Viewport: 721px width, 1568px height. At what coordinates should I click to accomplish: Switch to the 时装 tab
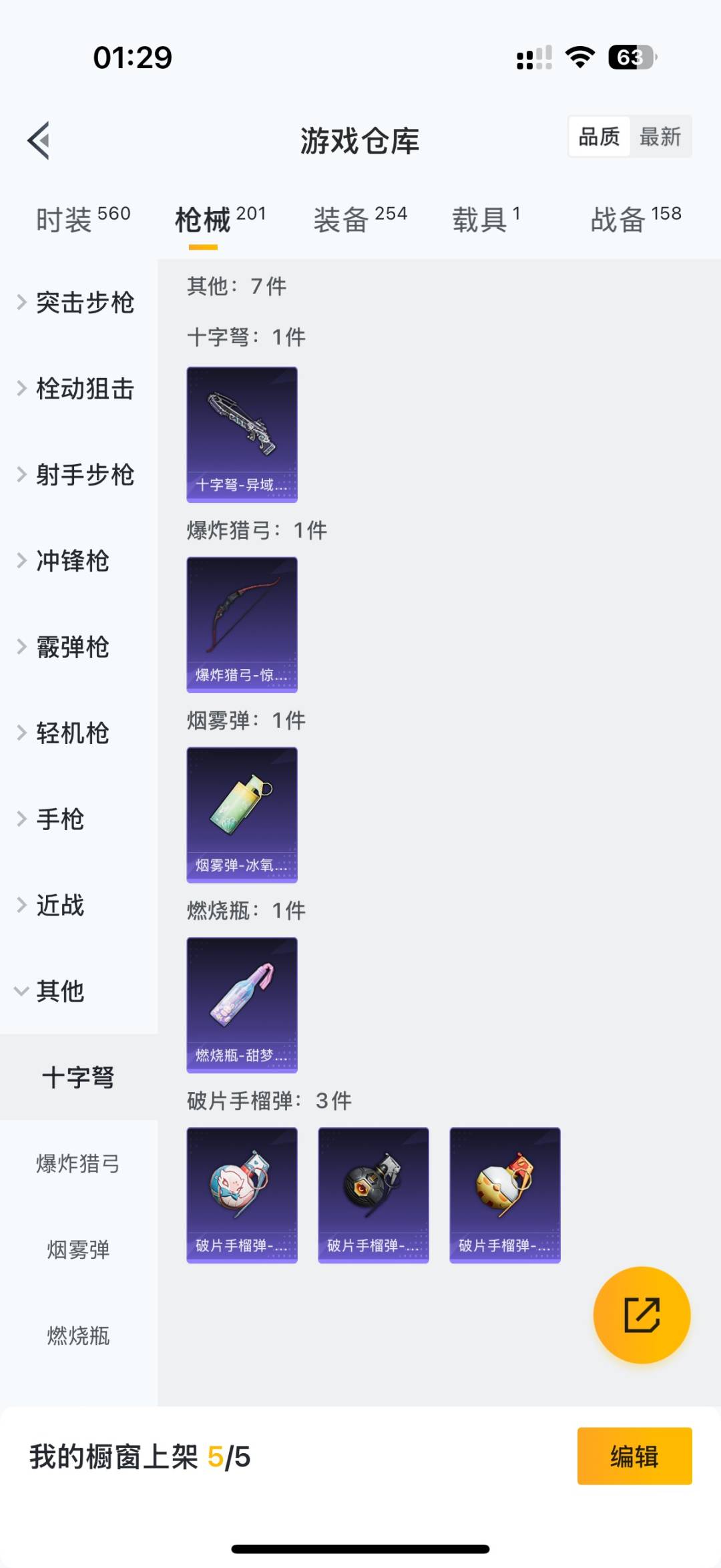click(83, 219)
